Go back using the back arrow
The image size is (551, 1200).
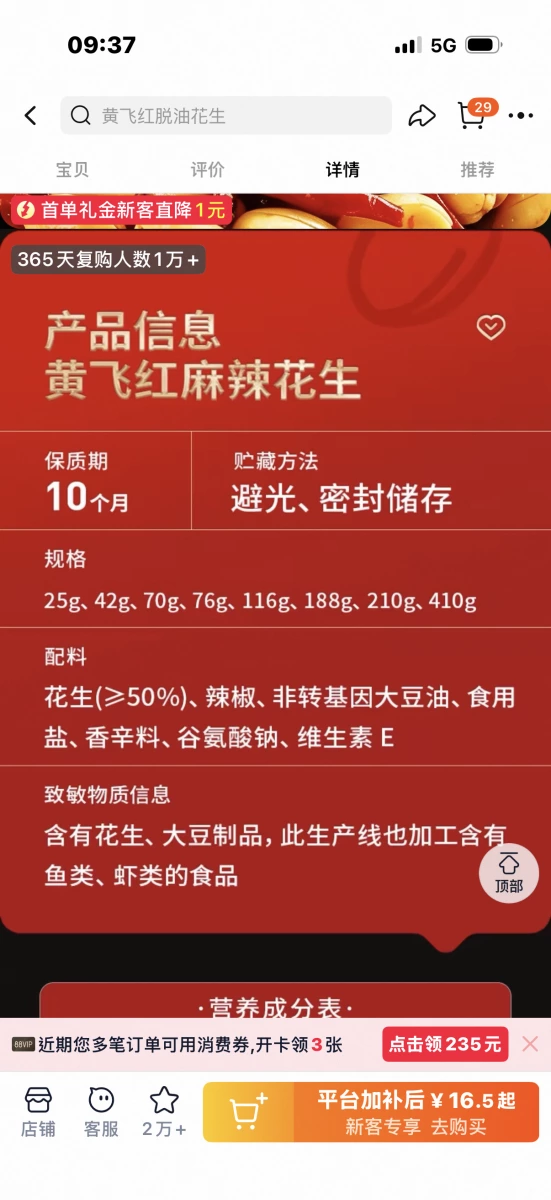(31, 116)
